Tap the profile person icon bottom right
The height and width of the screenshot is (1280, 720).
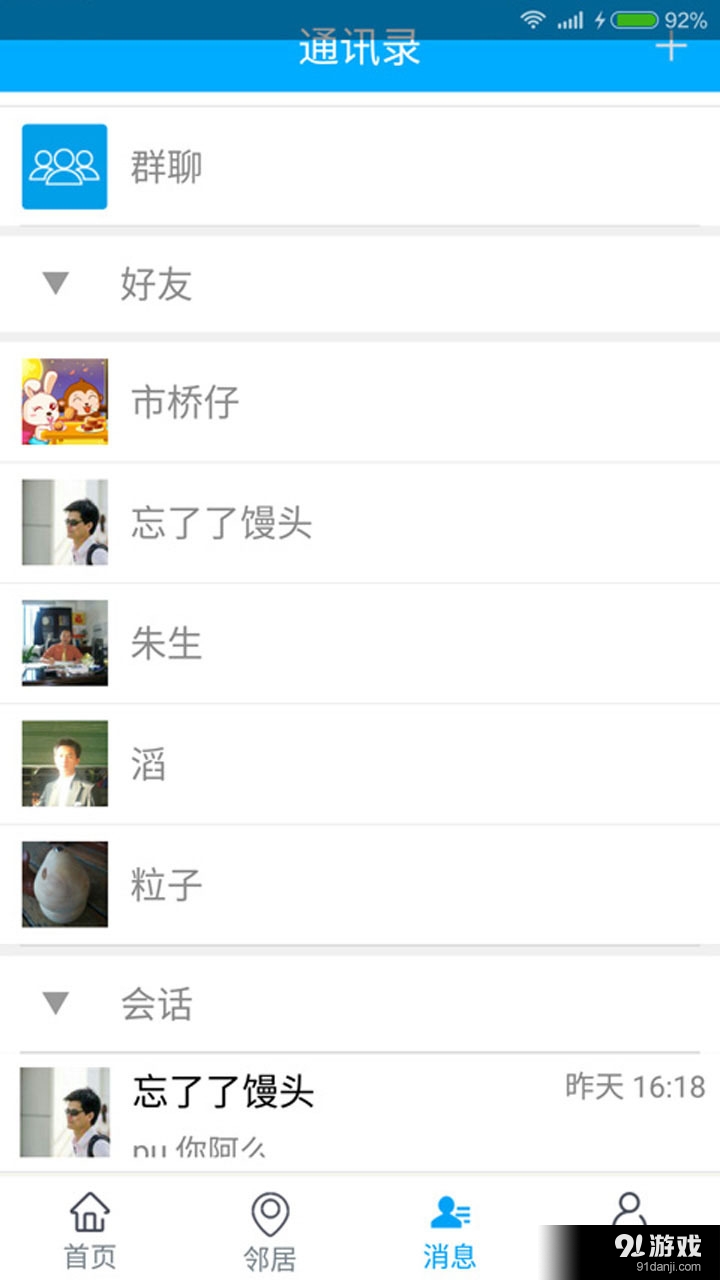pyautogui.click(x=630, y=1210)
